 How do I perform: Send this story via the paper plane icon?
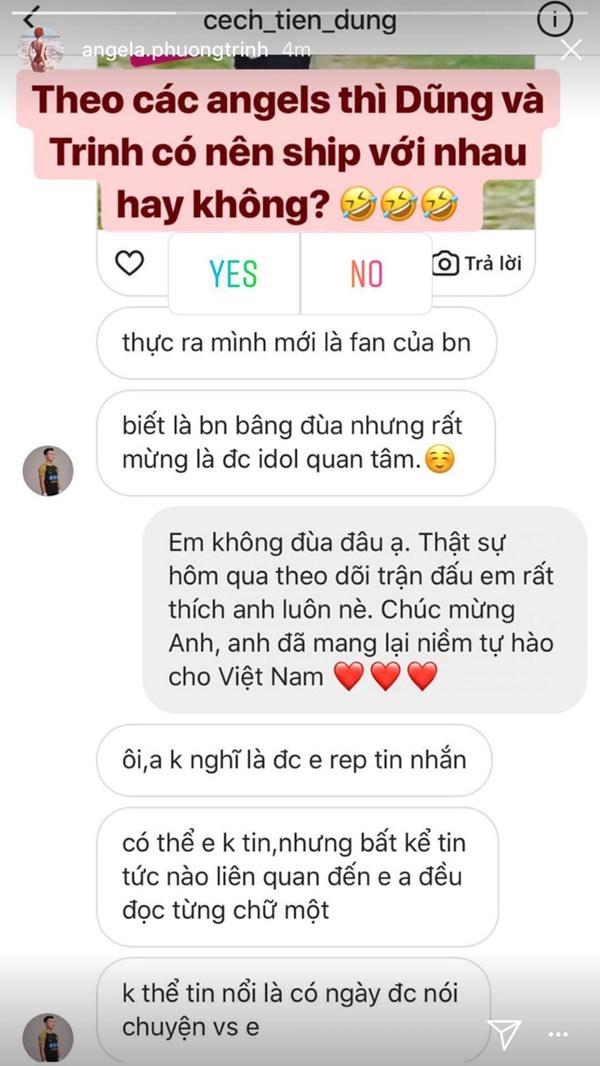coord(505,1034)
